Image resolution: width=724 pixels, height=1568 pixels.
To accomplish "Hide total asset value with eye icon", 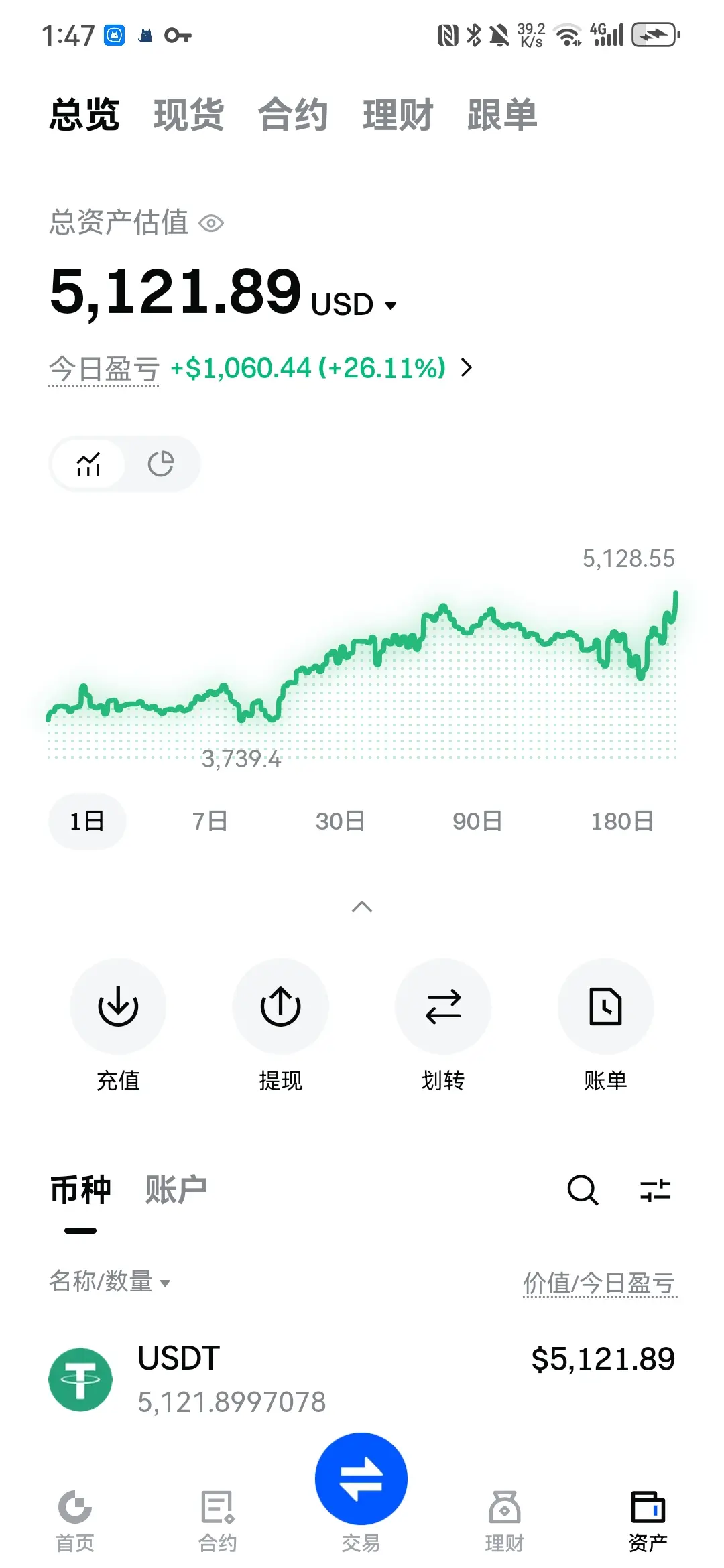I will click(211, 223).
